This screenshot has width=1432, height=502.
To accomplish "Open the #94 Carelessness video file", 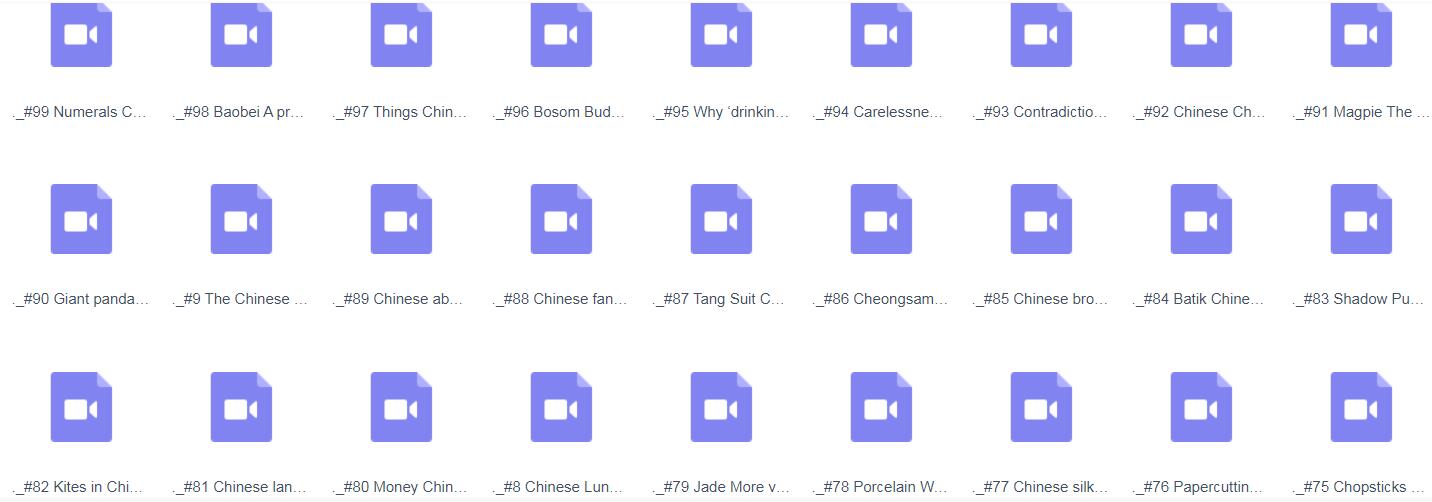I will click(x=881, y=36).
